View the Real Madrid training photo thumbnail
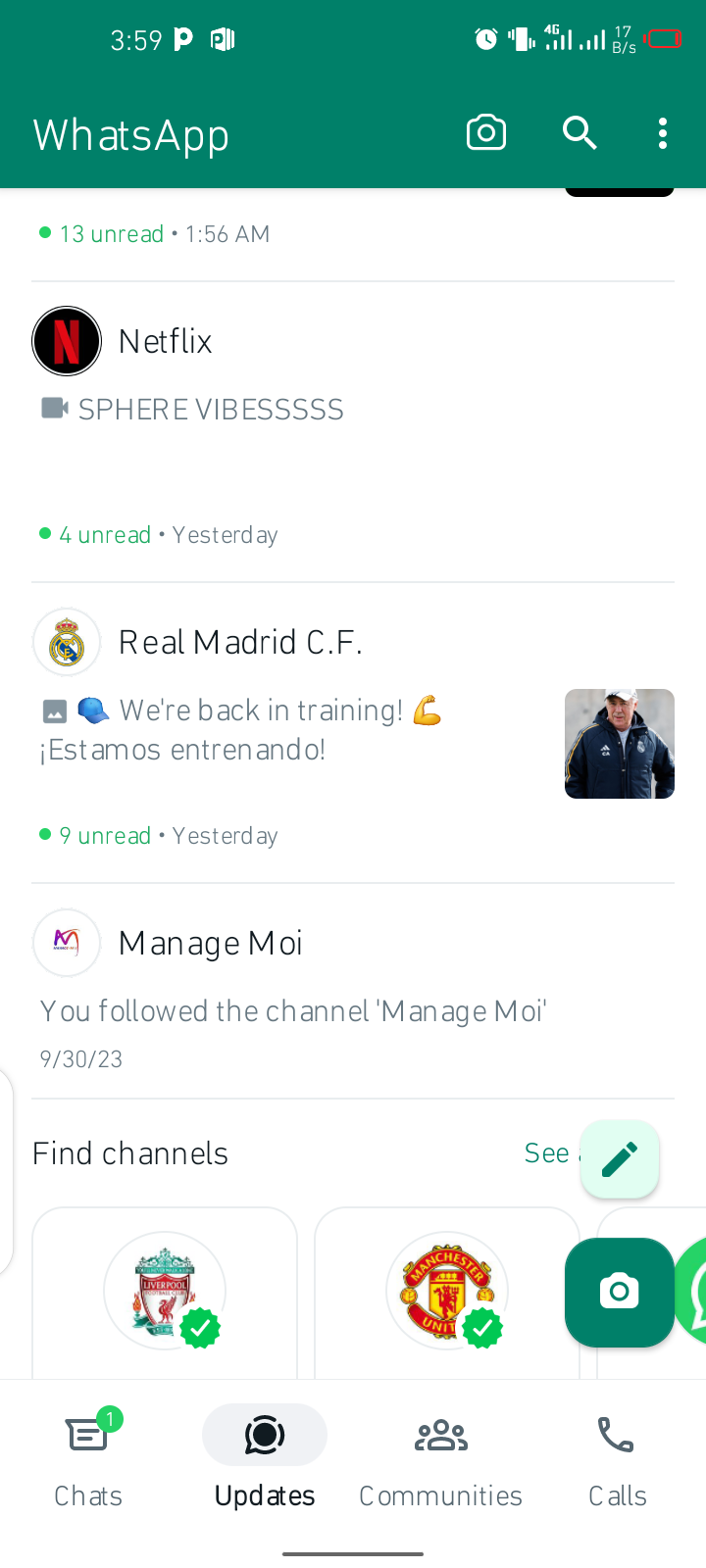Screen dimensions: 706x1568 point(619,744)
